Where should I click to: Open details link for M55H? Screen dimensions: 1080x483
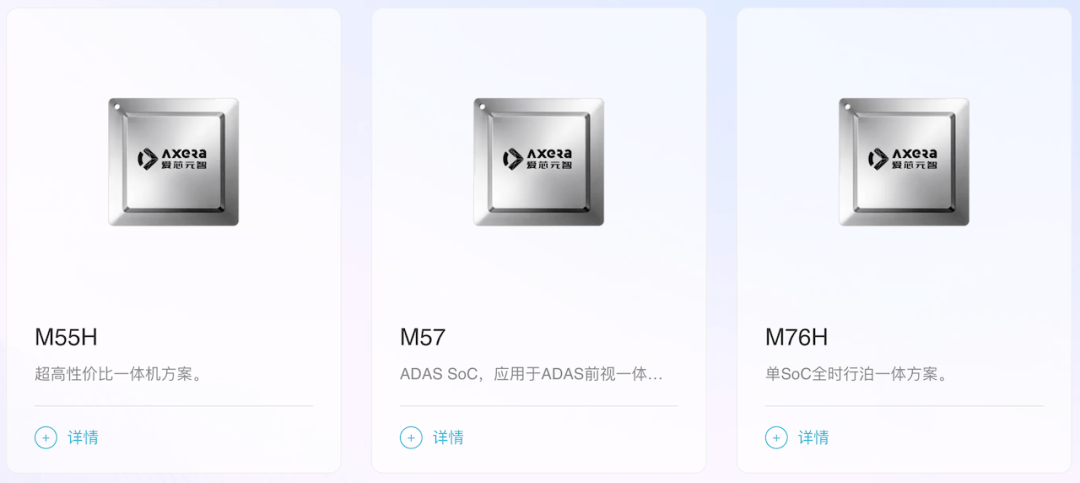(68, 437)
